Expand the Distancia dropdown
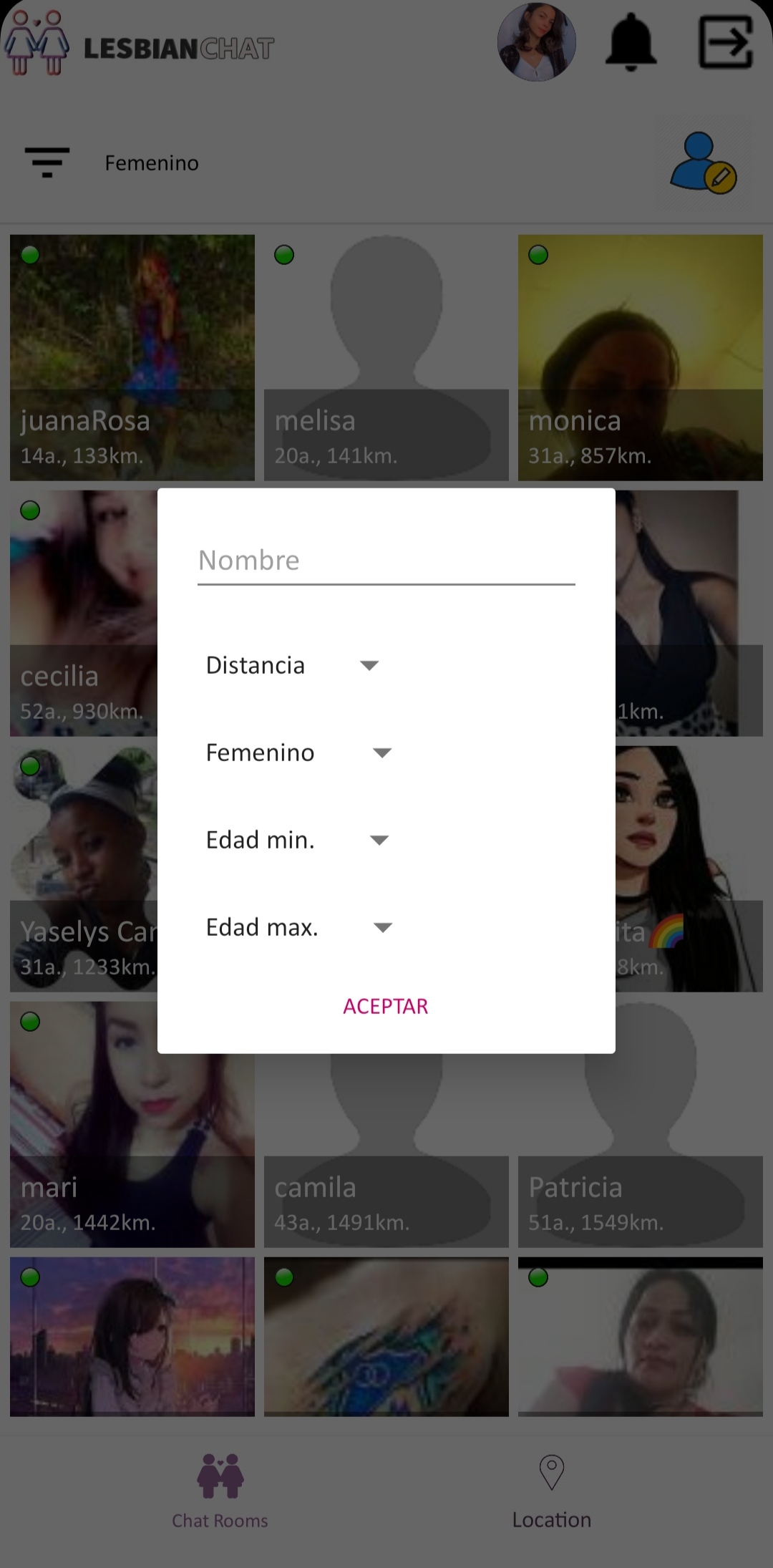773x1568 pixels. [292, 666]
